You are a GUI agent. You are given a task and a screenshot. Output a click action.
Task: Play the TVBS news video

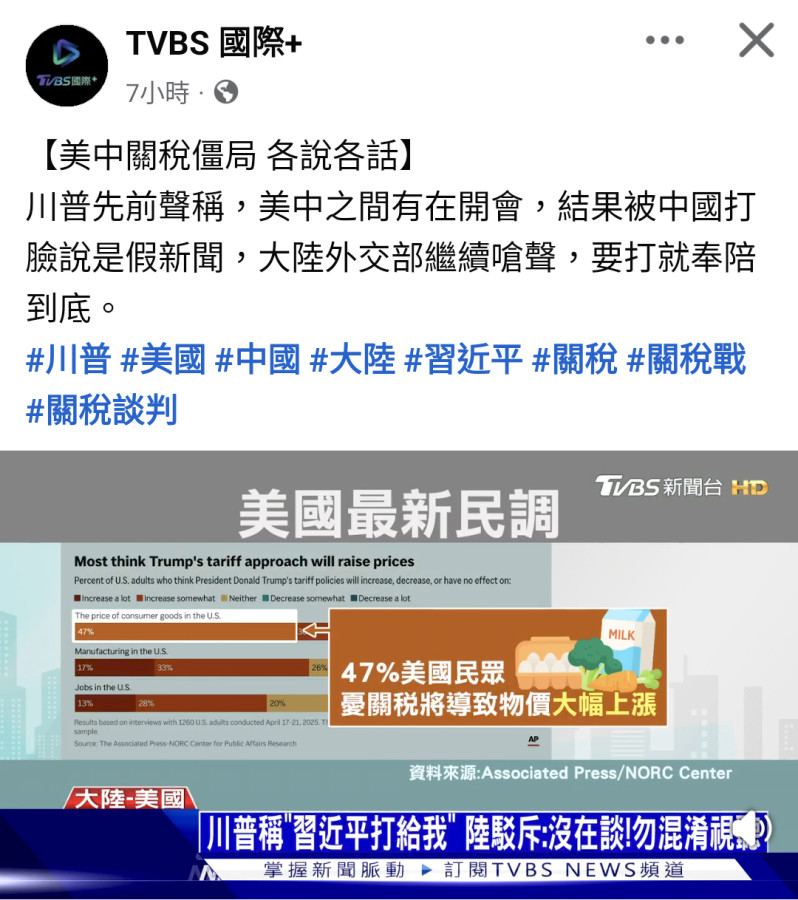(399, 670)
